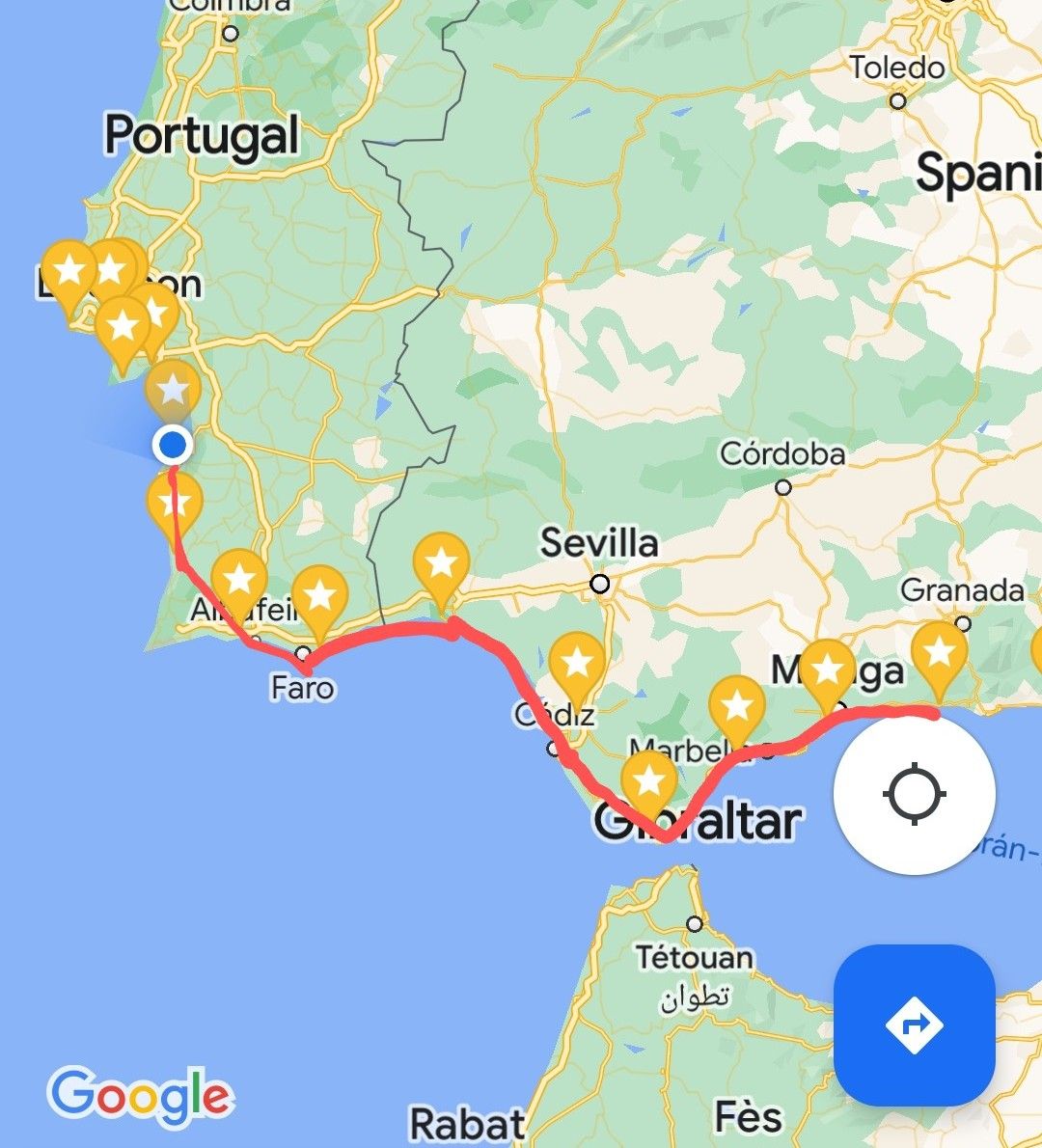This screenshot has height=1148, width=1042.
Task: Open the blue directions button
Action: [x=914, y=1025]
